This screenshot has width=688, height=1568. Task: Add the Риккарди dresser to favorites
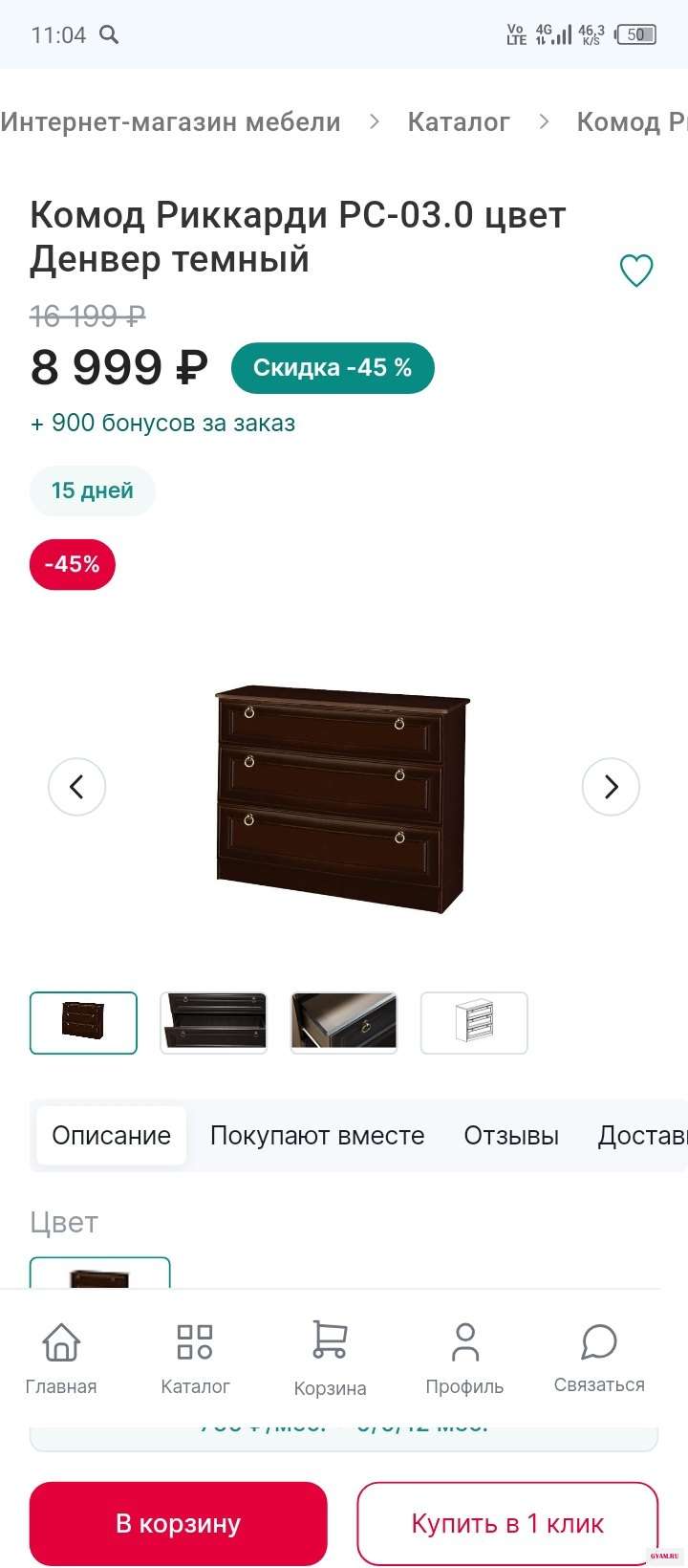coord(636,271)
